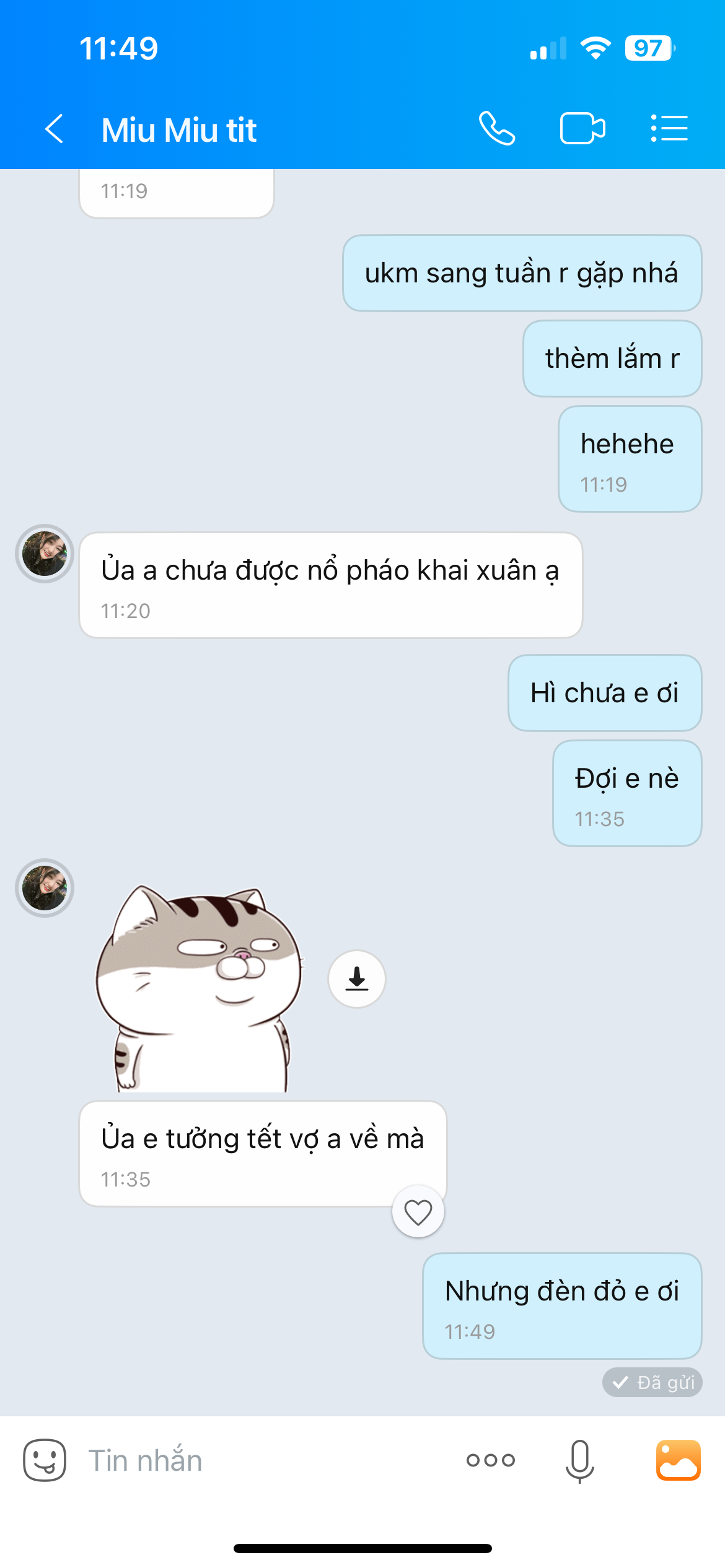This screenshot has width=725, height=1568.
Task: Open the chat options menu
Action: pyautogui.click(x=669, y=129)
